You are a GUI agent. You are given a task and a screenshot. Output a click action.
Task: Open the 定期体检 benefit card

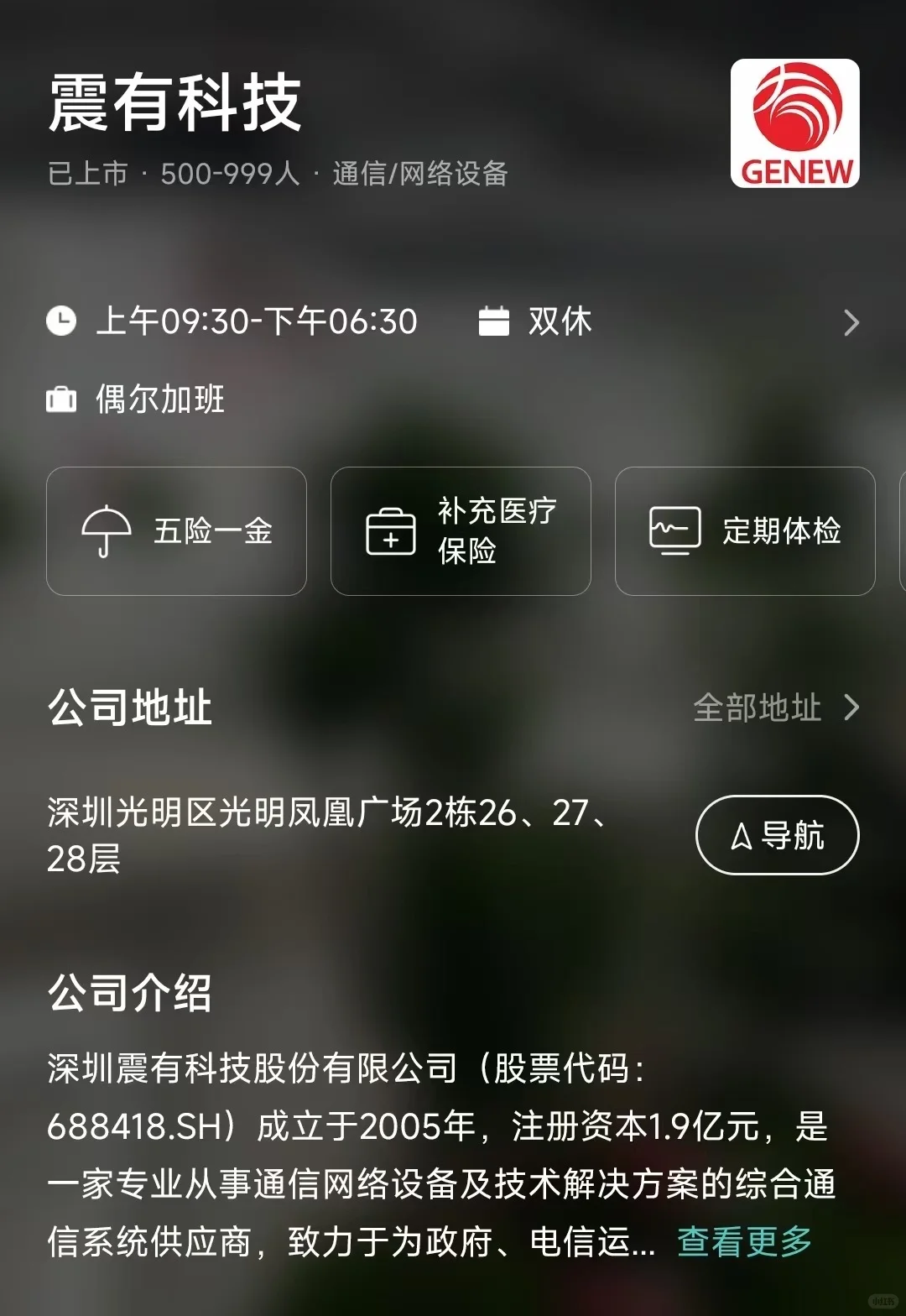point(745,531)
